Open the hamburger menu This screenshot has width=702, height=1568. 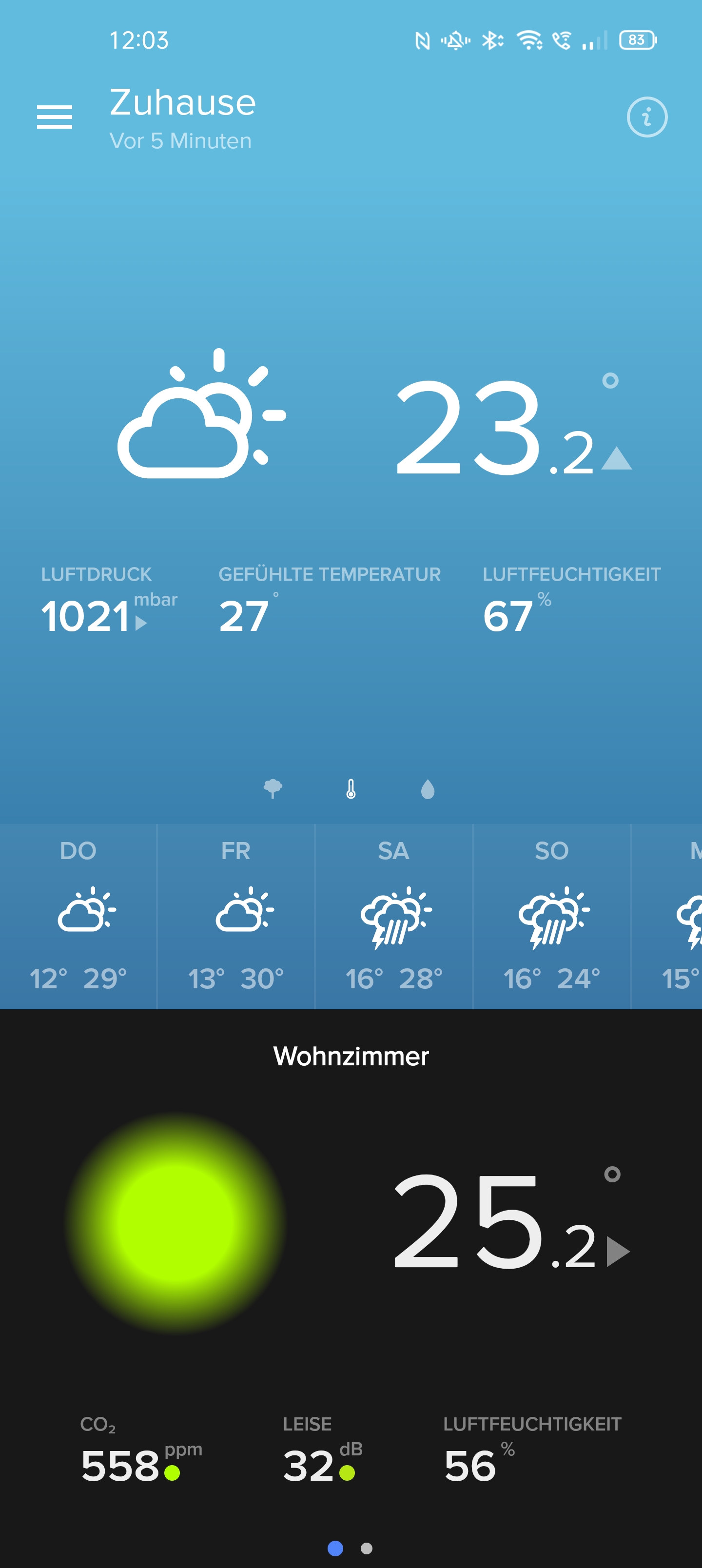click(x=54, y=116)
